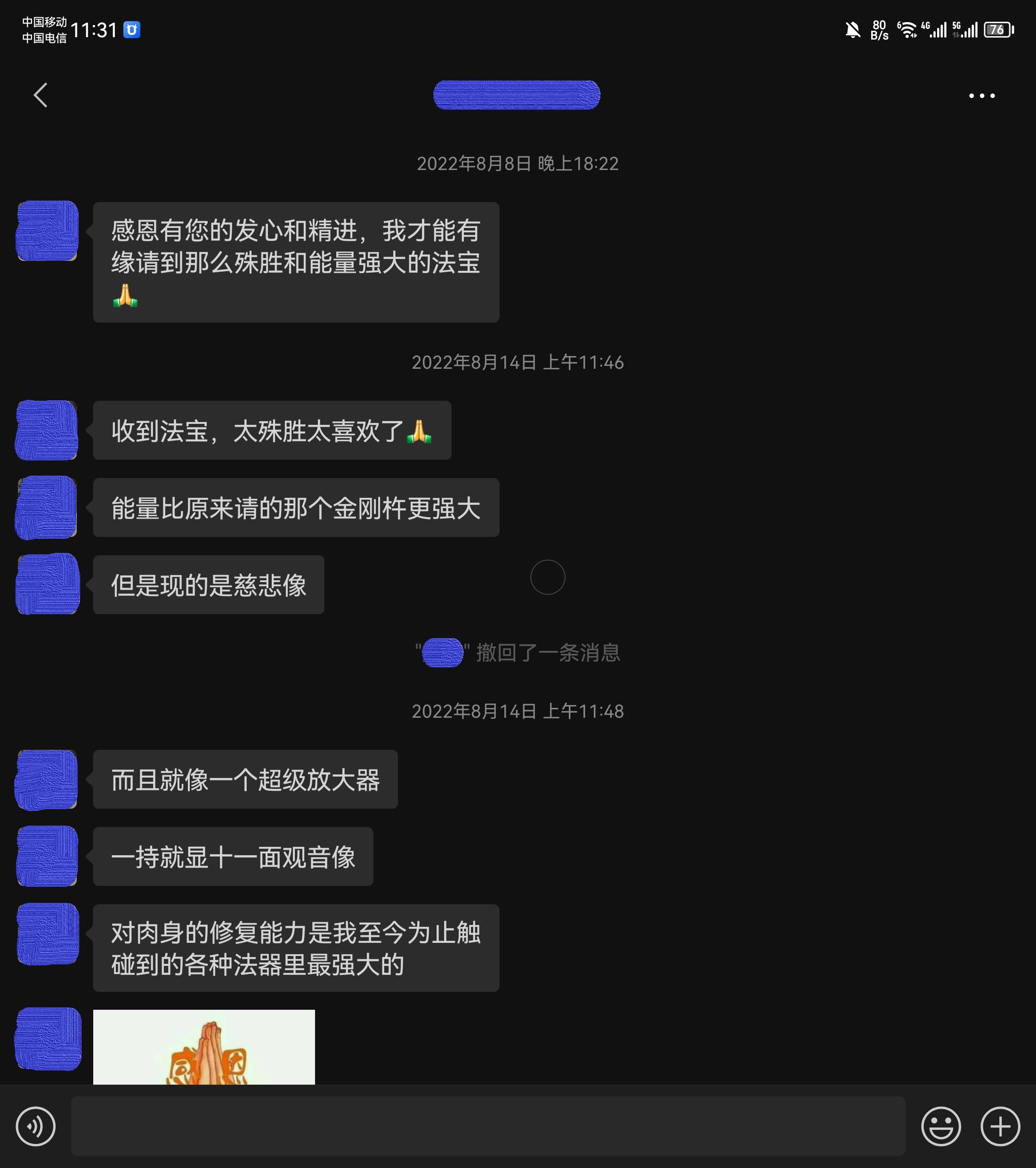Open the three-dot chat options menu
Image resolution: width=1036 pixels, height=1168 pixels.
click(981, 96)
